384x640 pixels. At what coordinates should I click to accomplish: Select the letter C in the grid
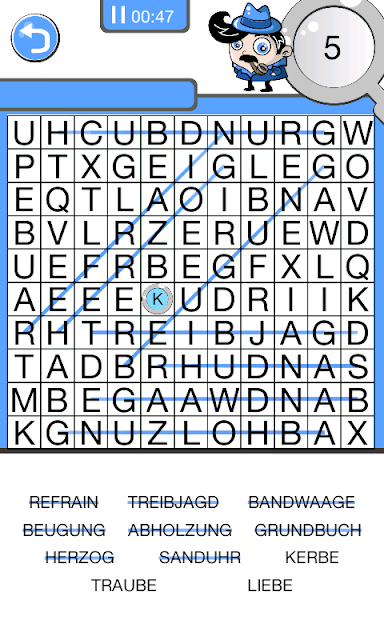[91, 132]
